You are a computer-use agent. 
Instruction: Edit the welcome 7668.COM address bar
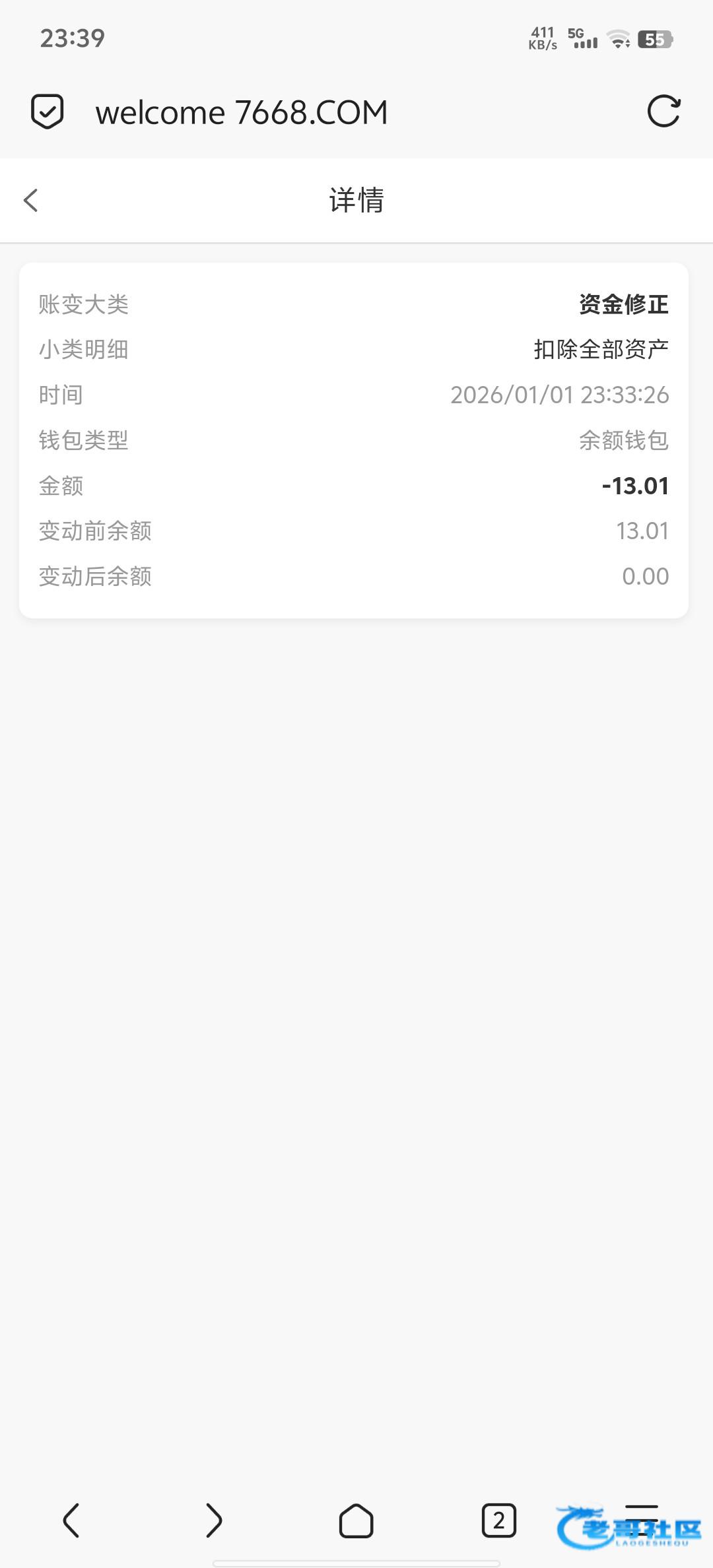point(242,113)
